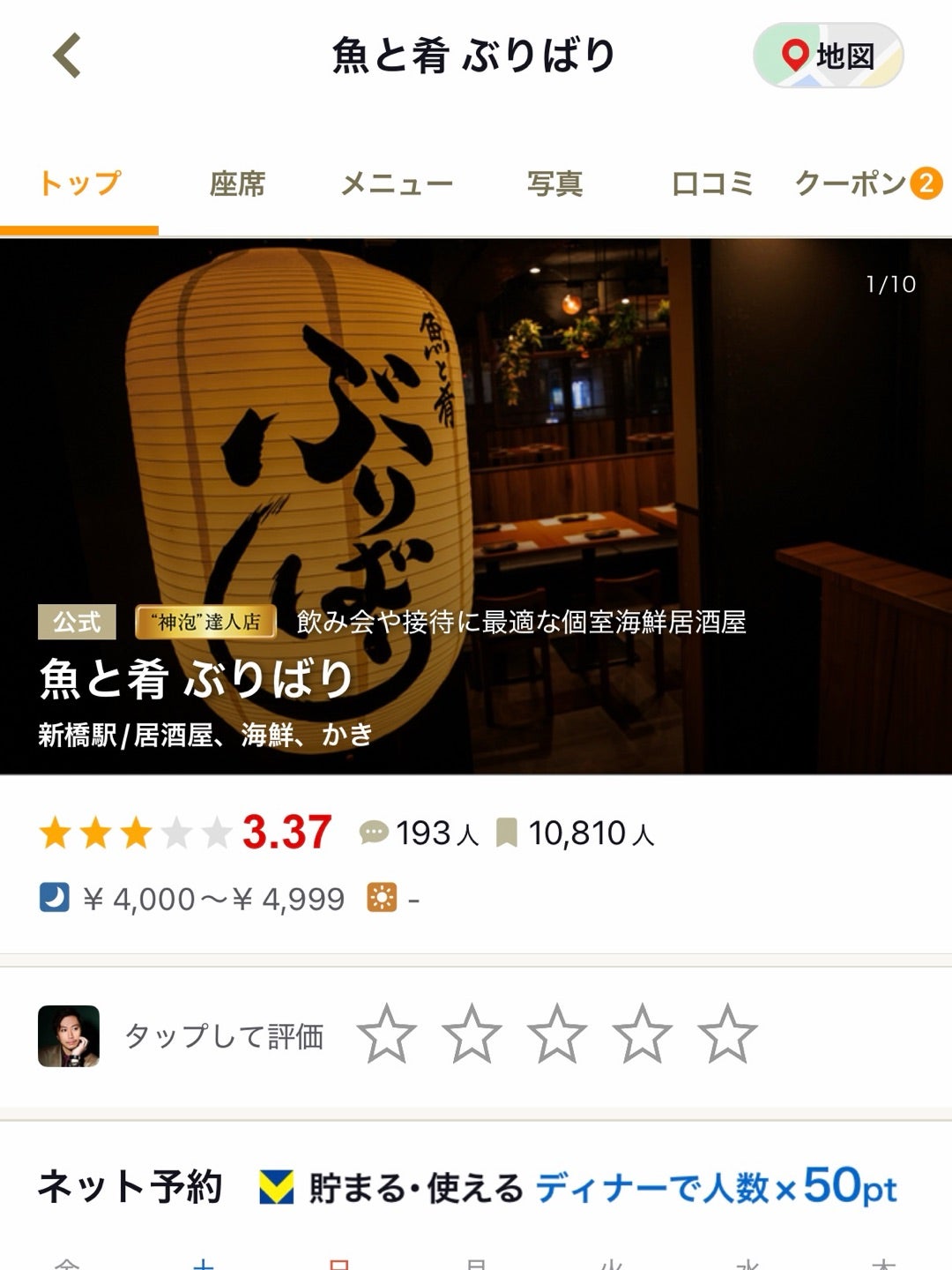Switch to the 写真 tab
The image size is (952, 1270).
click(x=554, y=183)
